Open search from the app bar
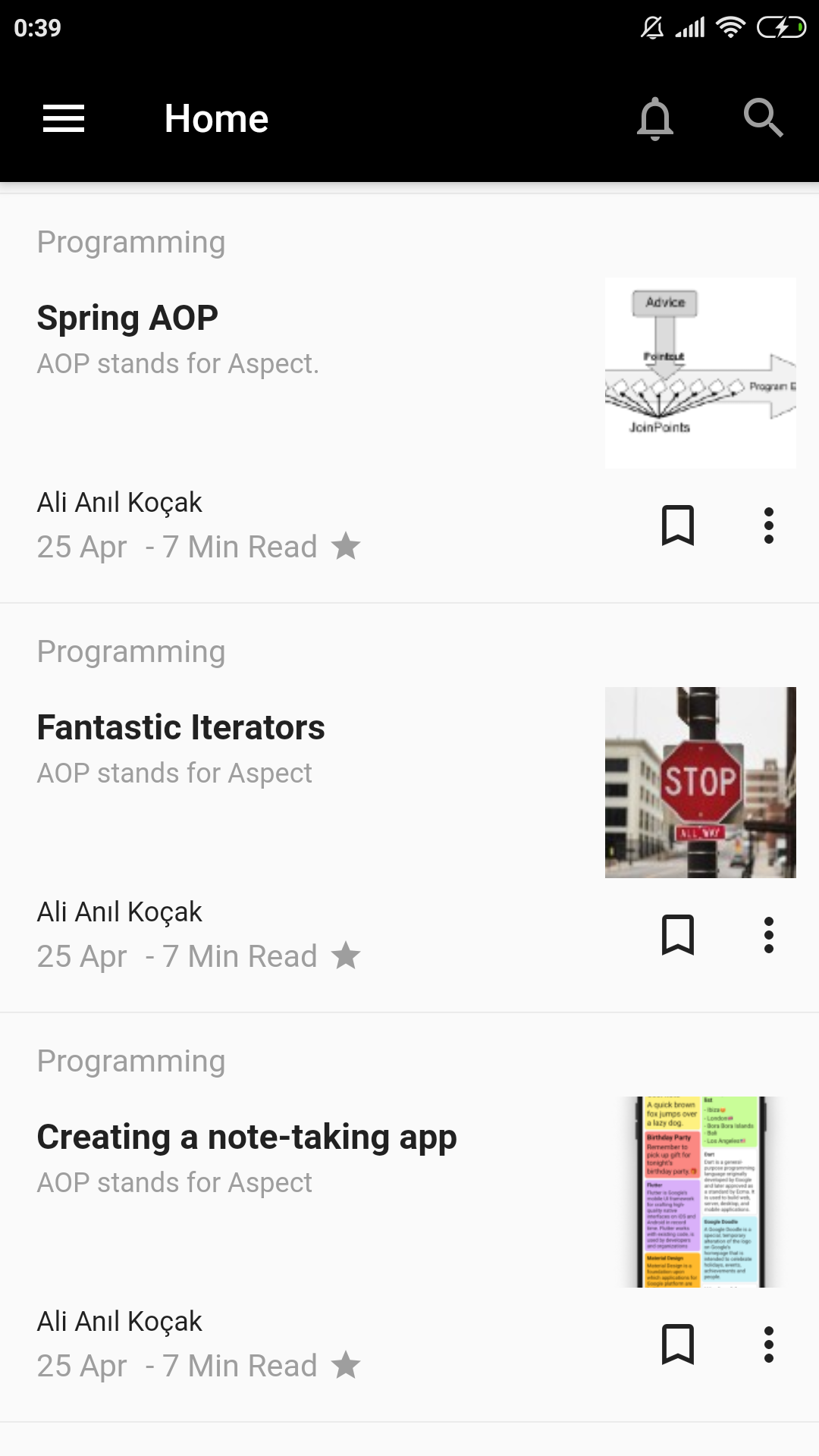This screenshot has width=819, height=1456. click(762, 119)
